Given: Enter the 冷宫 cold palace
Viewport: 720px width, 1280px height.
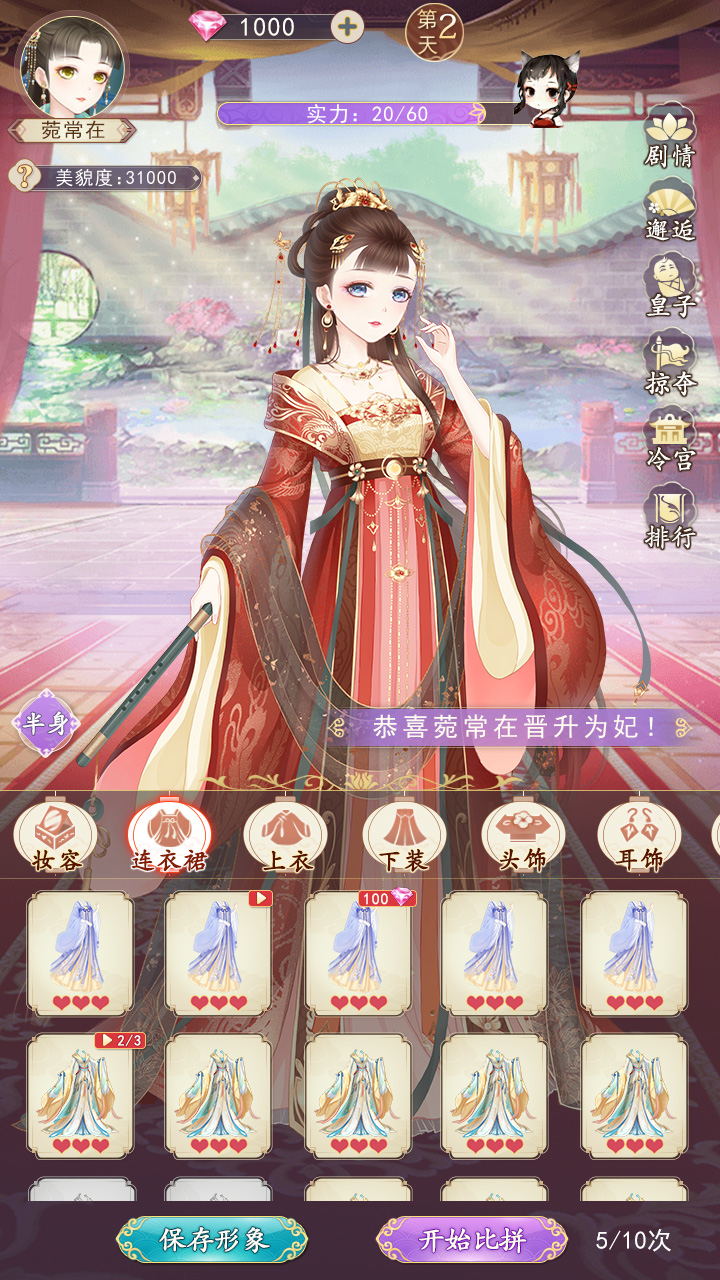Looking at the screenshot, I should tap(669, 438).
